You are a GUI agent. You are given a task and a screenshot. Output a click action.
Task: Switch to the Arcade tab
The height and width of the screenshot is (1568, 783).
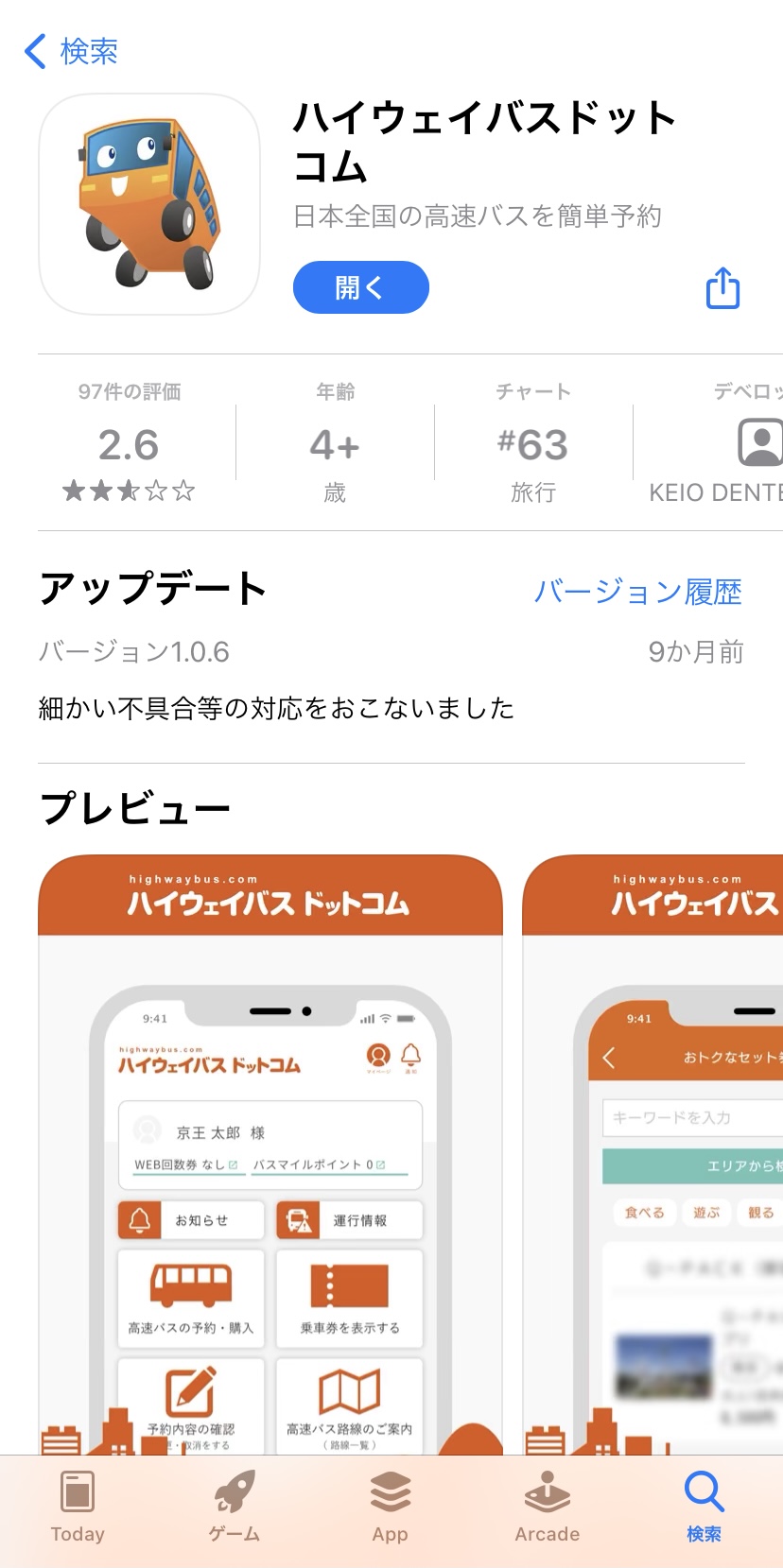(x=548, y=1508)
